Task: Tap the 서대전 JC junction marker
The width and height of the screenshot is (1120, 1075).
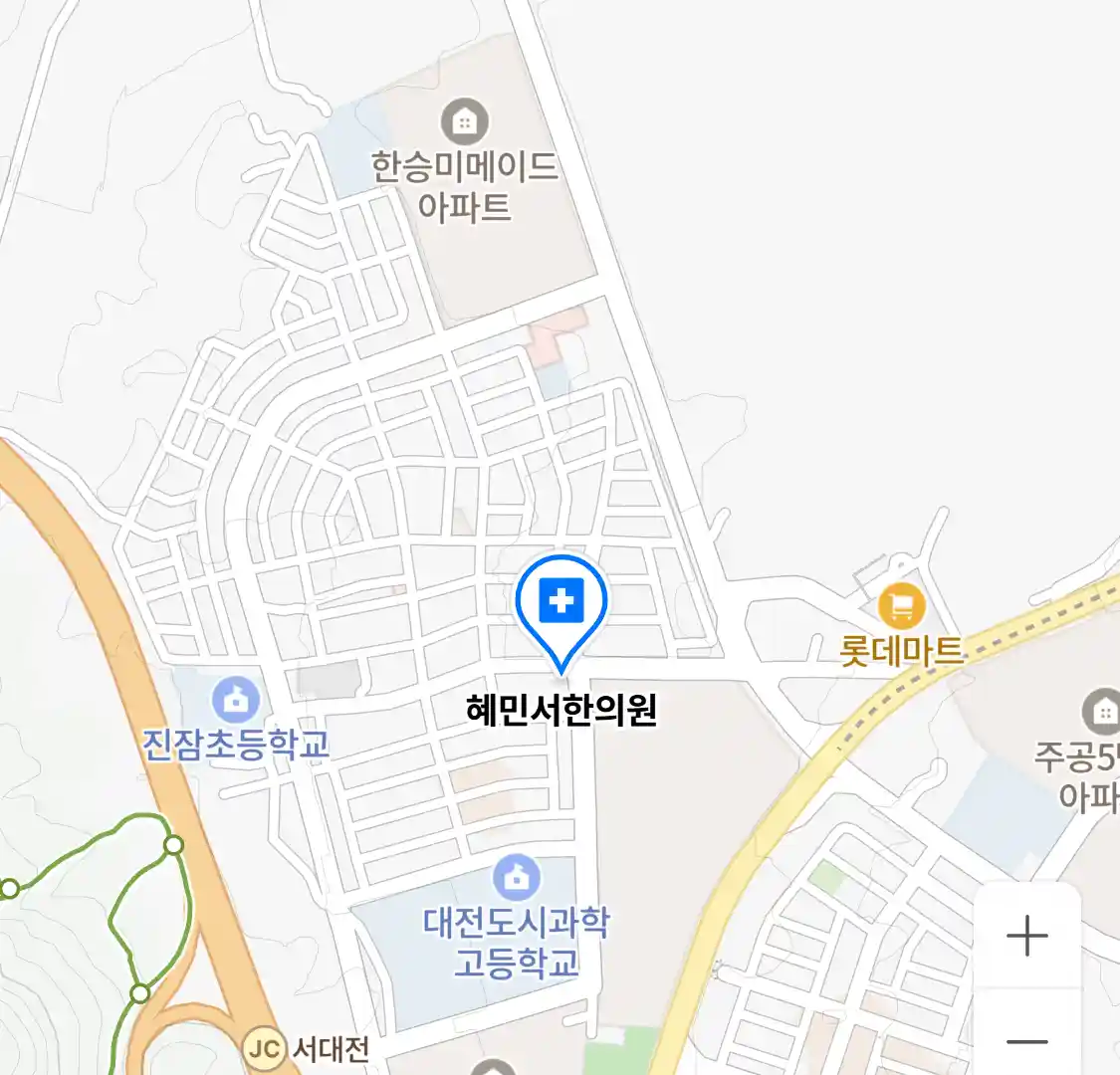Action: pos(264,1048)
